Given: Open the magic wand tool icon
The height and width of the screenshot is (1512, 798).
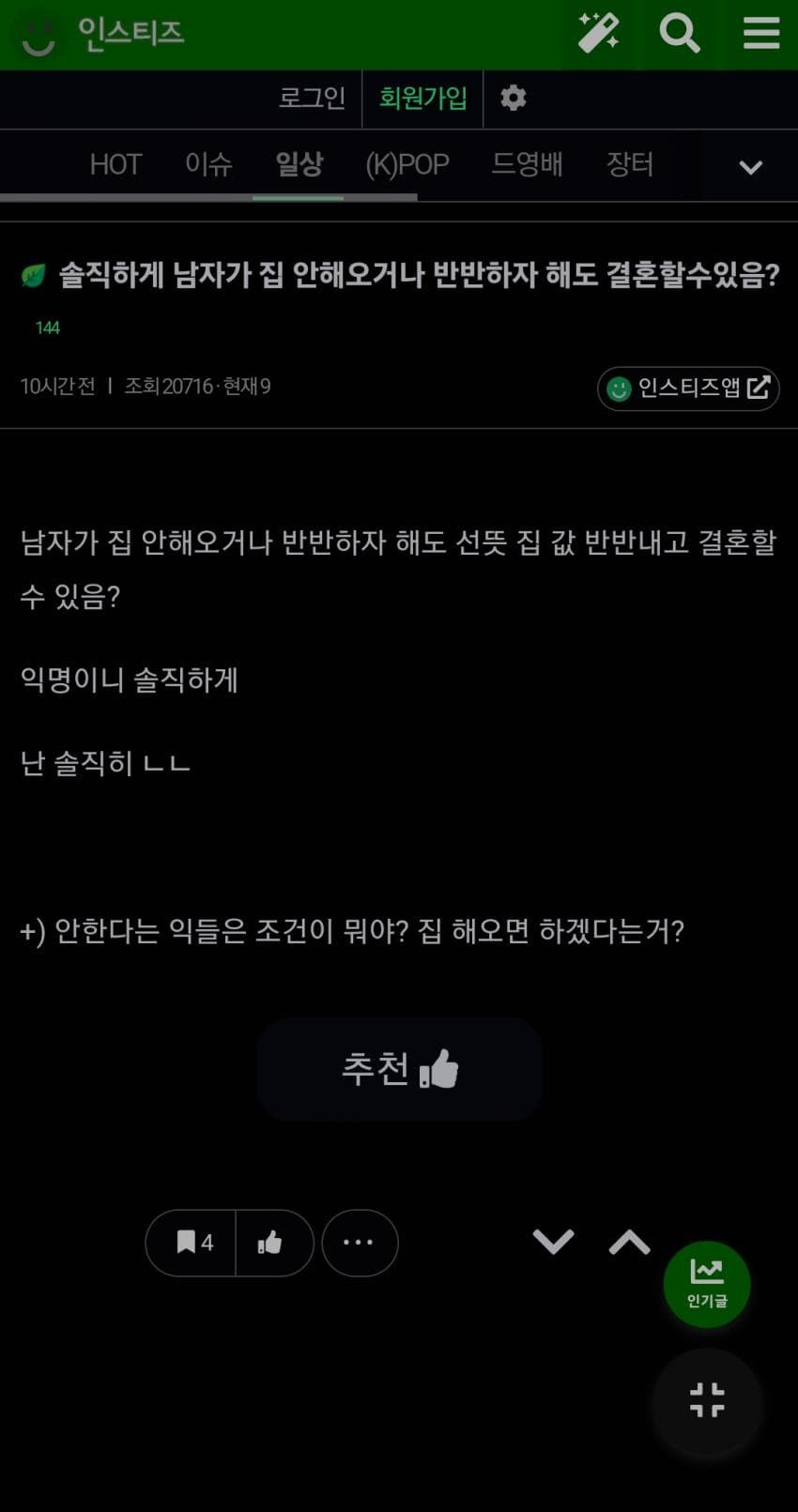Looking at the screenshot, I should [x=598, y=33].
